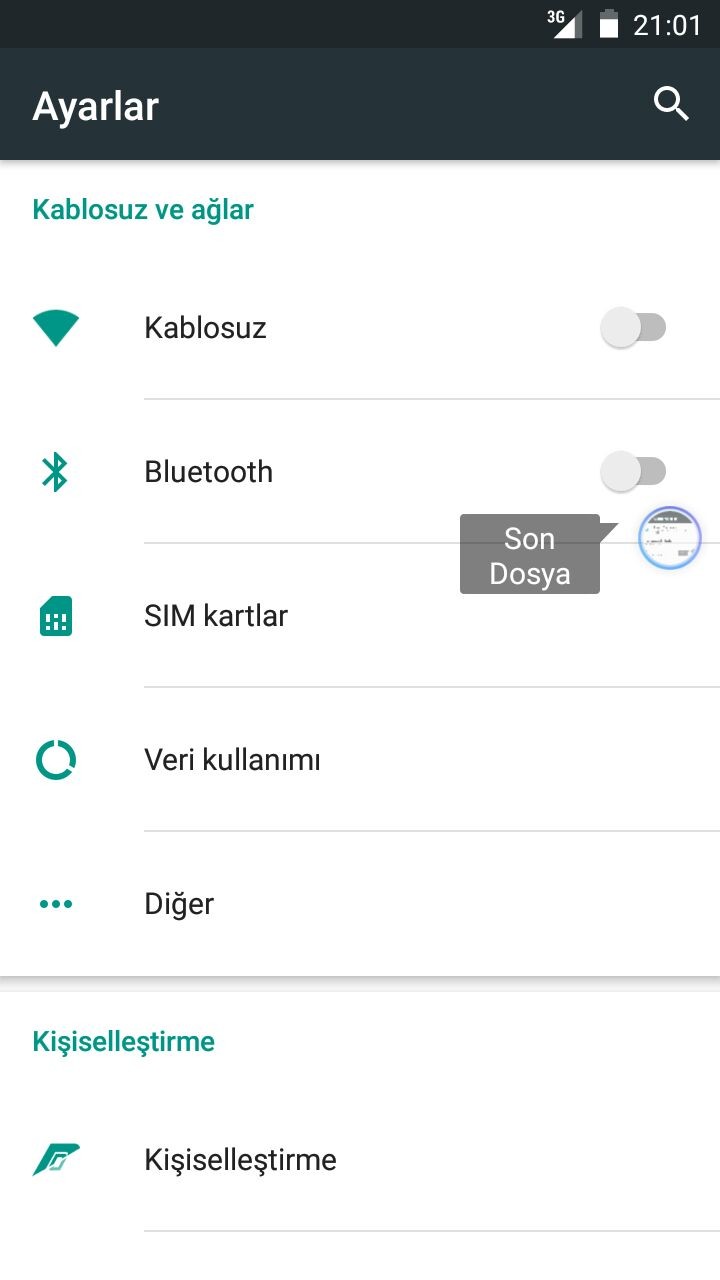Screen dimensions: 720x1280
Task: Open the search icon in Ayarlar
Action: (671, 104)
